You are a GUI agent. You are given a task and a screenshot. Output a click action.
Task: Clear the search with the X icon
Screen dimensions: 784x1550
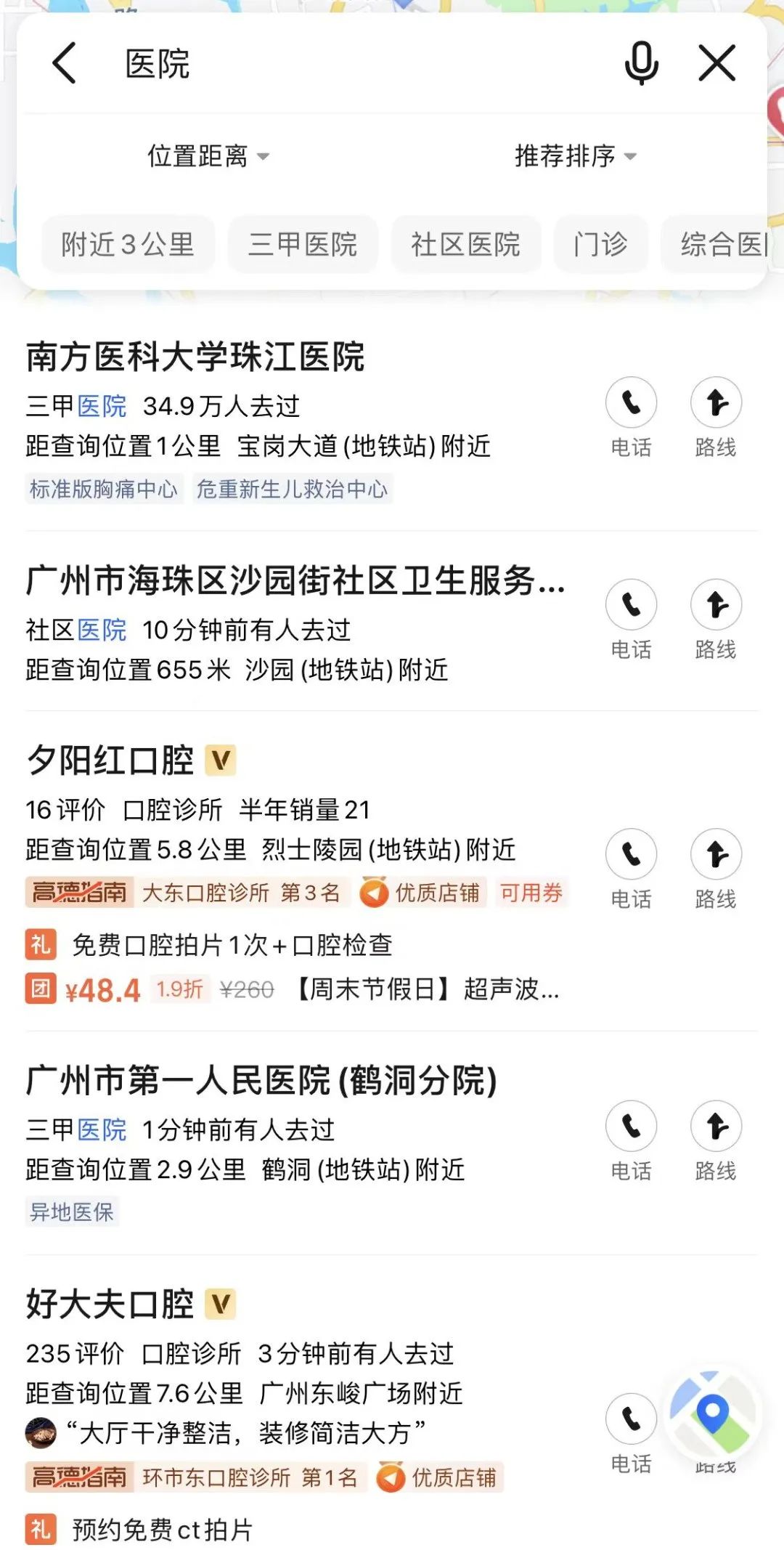click(717, 63)
